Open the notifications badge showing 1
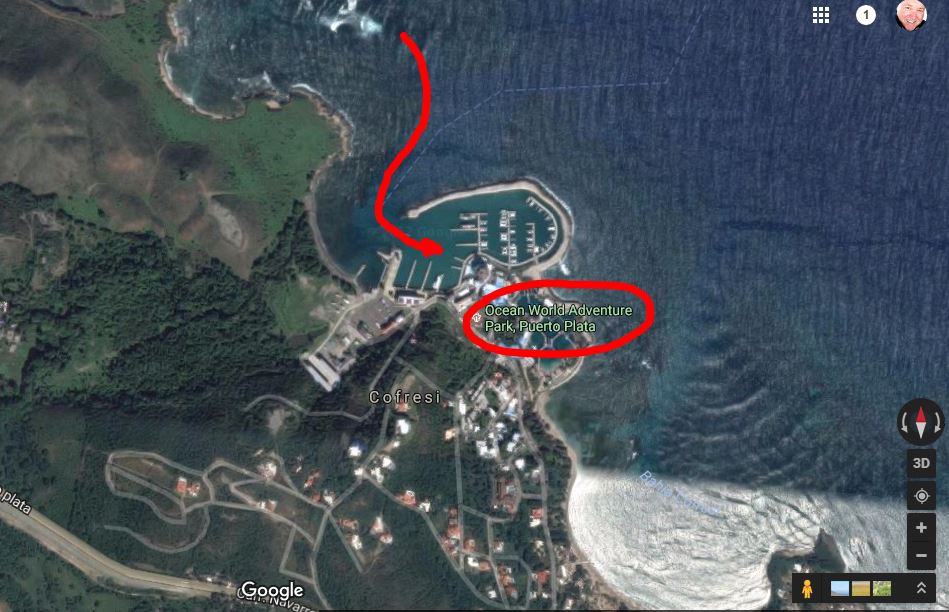The width and height of the screenshot is (949, 612). [x=865, y=15]
